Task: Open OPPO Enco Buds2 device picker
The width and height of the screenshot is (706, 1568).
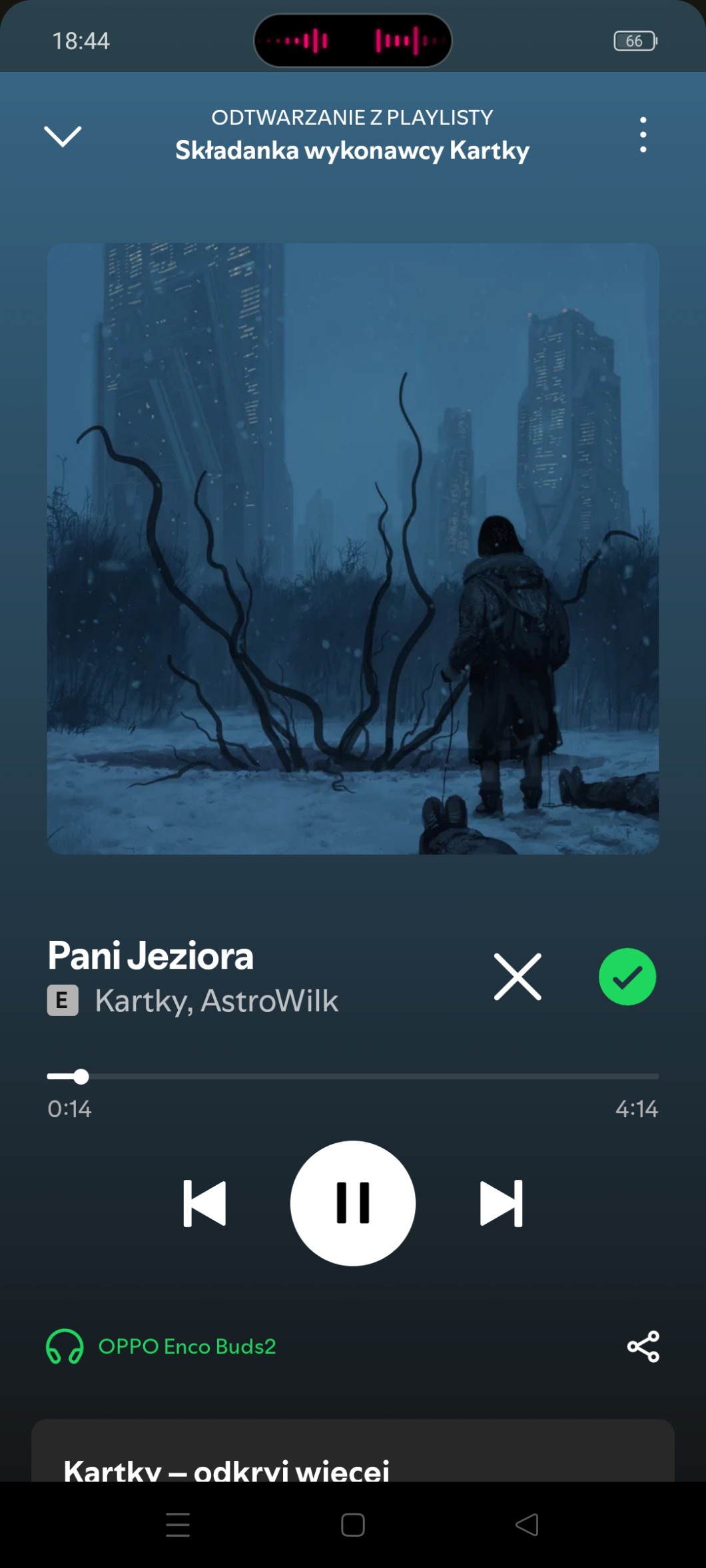Action: coord(161,1346)
